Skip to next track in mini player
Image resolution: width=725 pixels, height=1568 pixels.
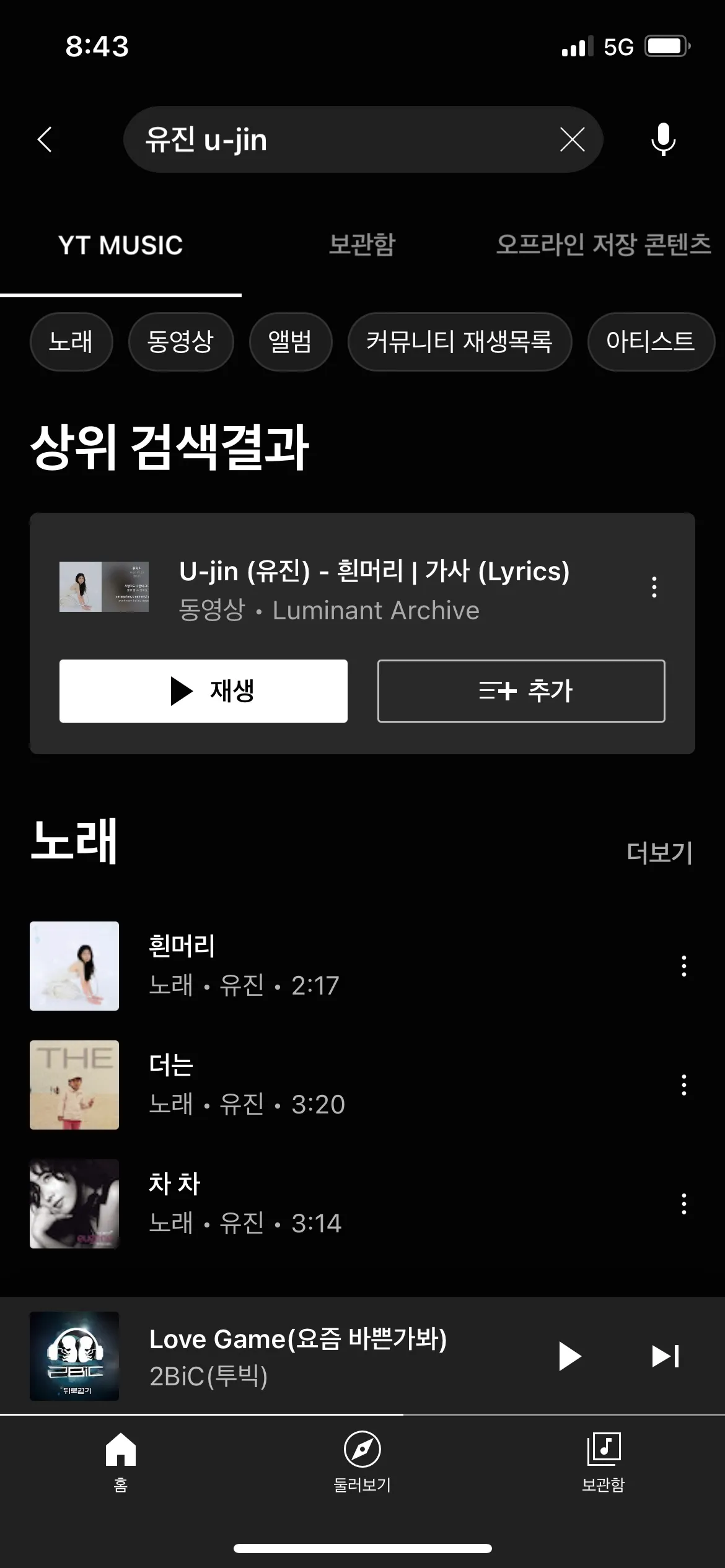tap(664, 1356)
